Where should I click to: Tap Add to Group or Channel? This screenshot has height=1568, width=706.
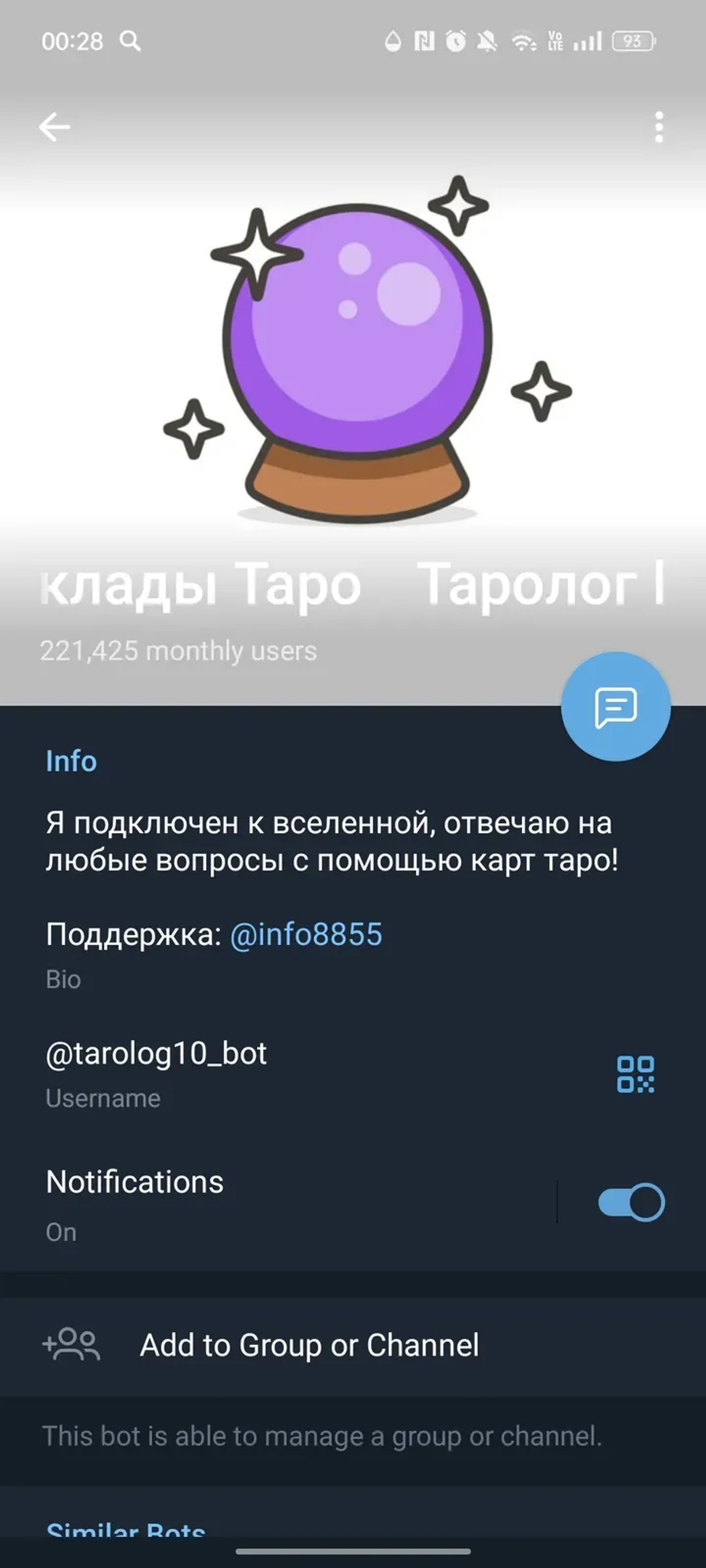pos(309,1344)
